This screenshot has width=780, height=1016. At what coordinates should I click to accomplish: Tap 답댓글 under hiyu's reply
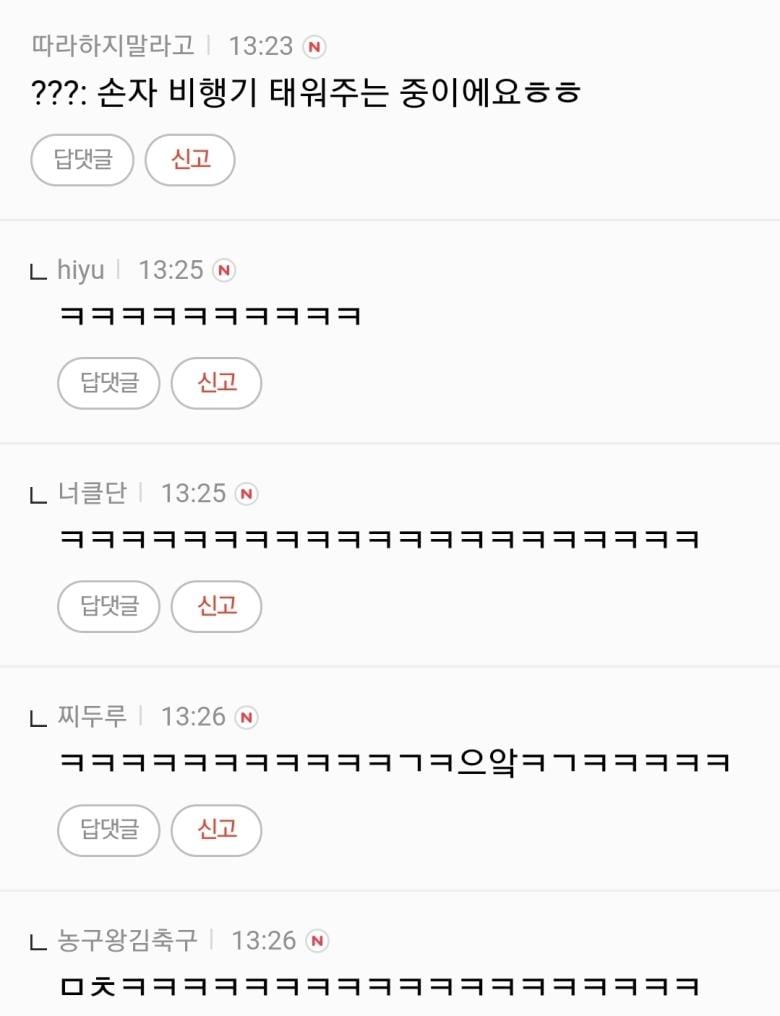(108, 383)
